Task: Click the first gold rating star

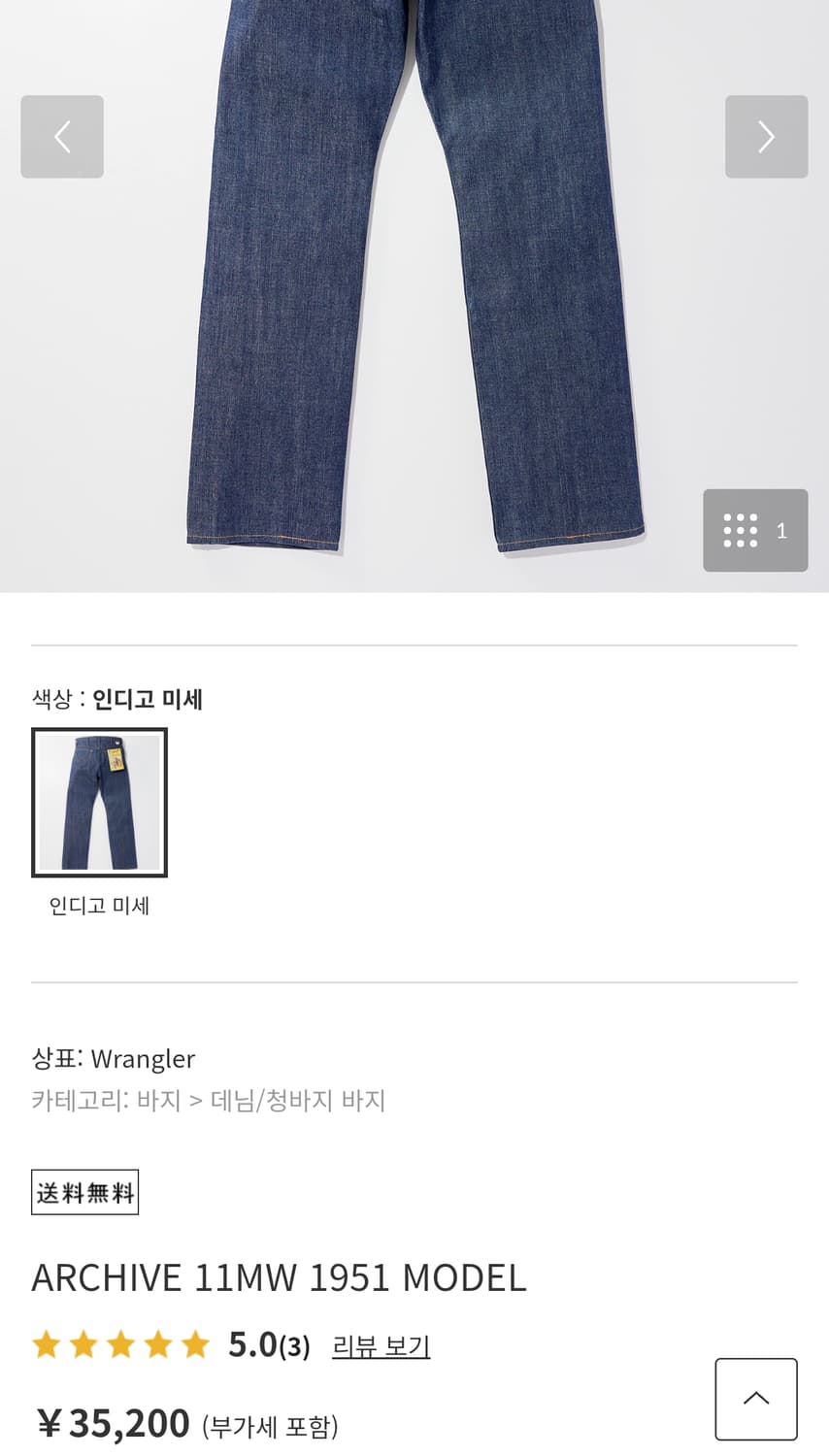Action: coord(46,1344)
